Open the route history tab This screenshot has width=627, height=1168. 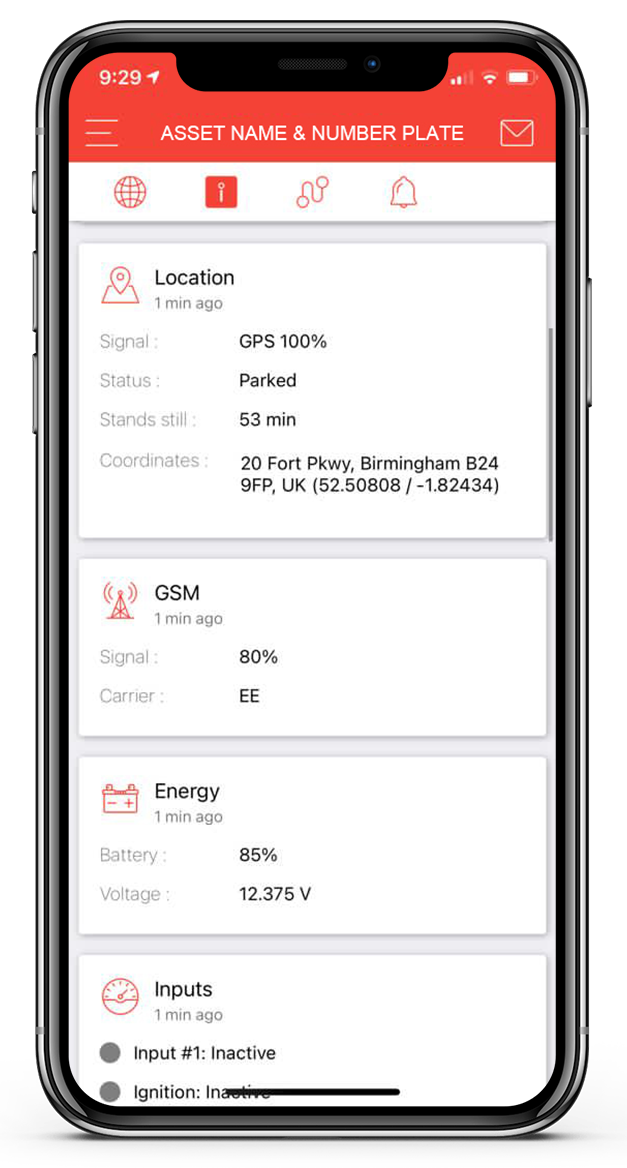tap(312, 192)
